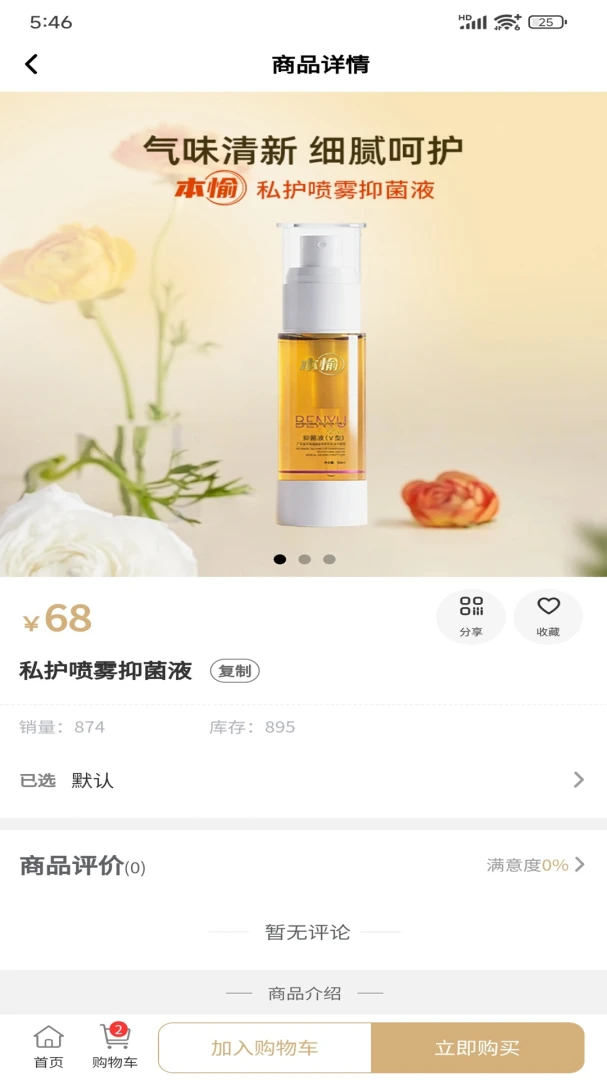
Task: Open the product banner image
Action: pos(303,334)
